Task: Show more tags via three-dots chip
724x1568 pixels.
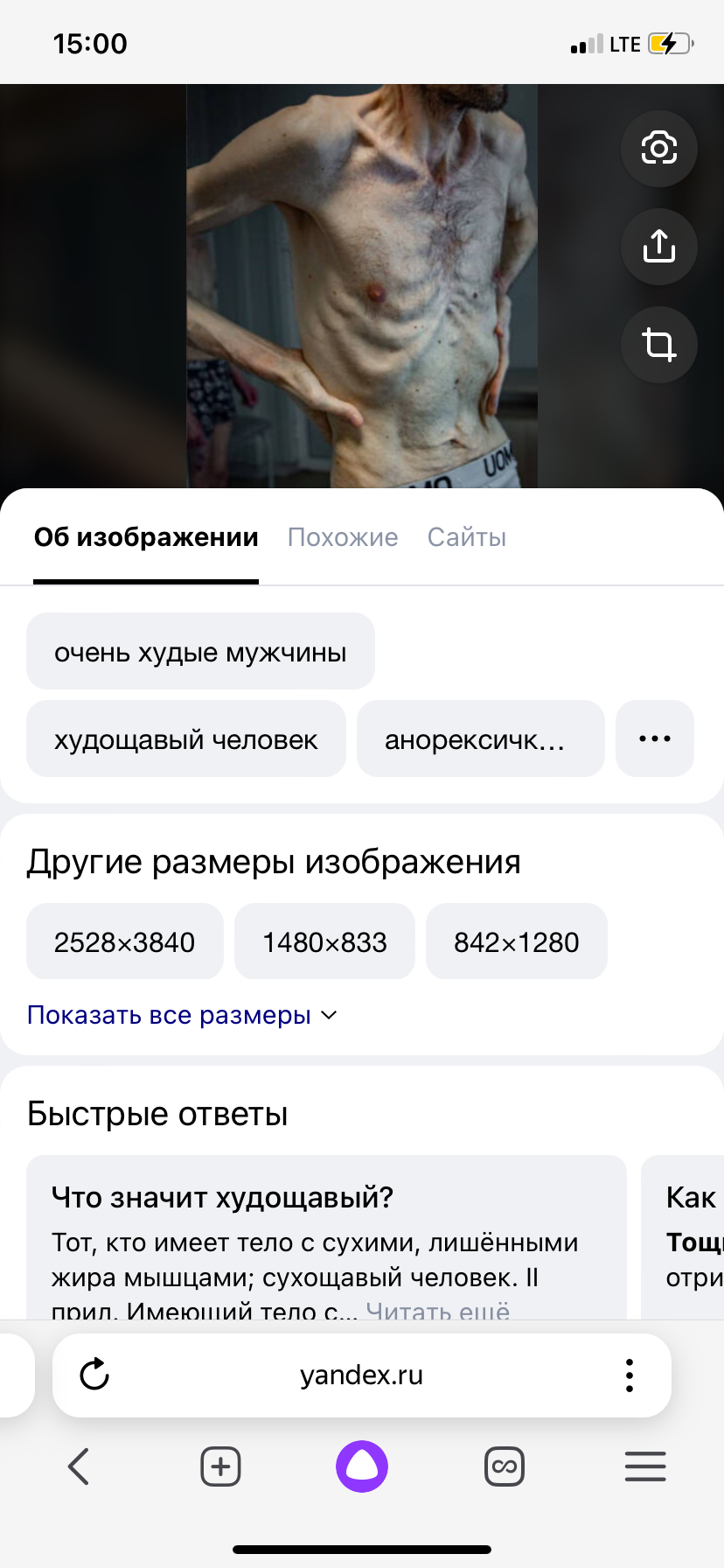Action: point(655,738)
